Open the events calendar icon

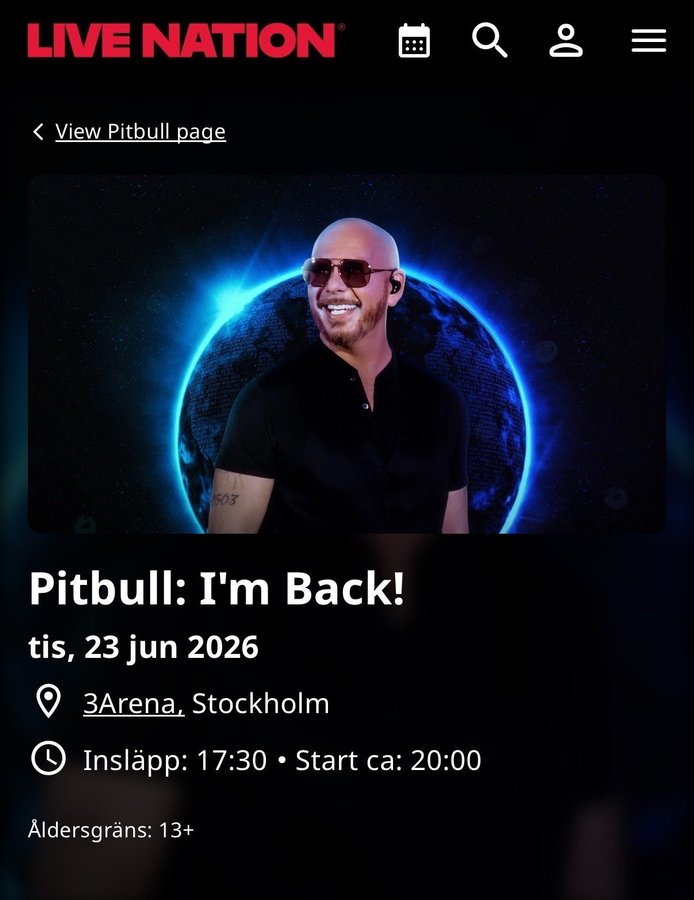(x=414, y=41)
